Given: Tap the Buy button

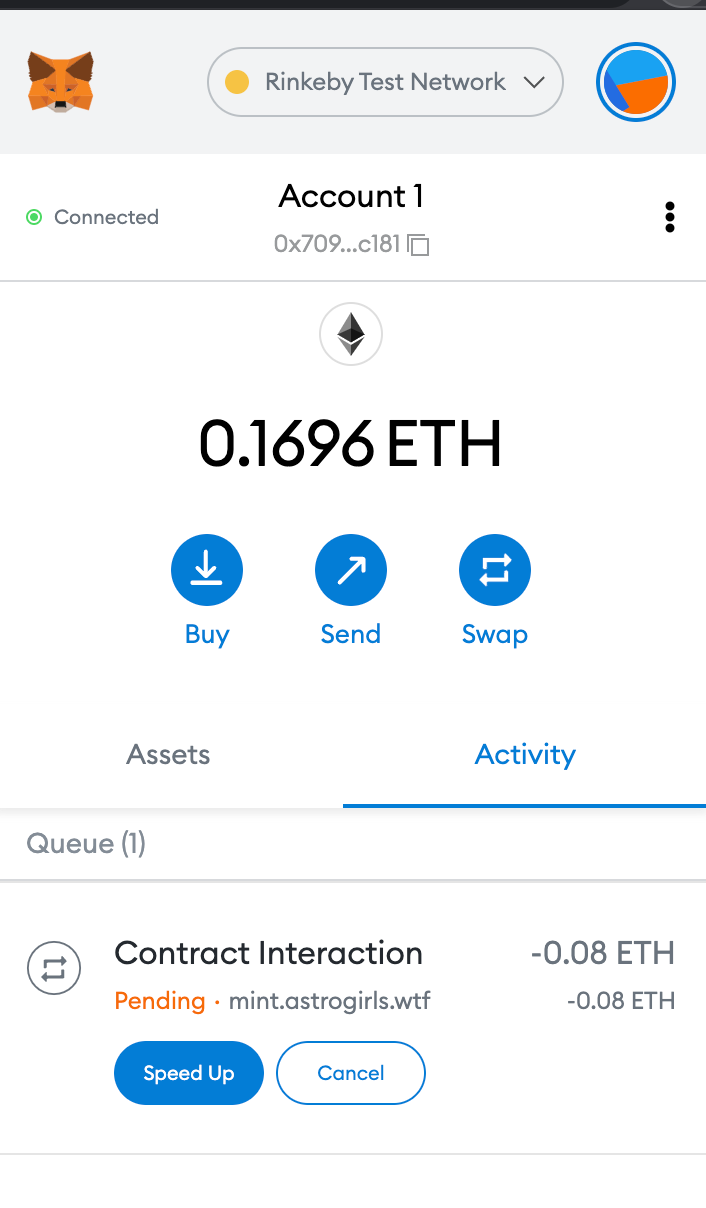Looking at the screenshot, I should (x=207, y=571).
